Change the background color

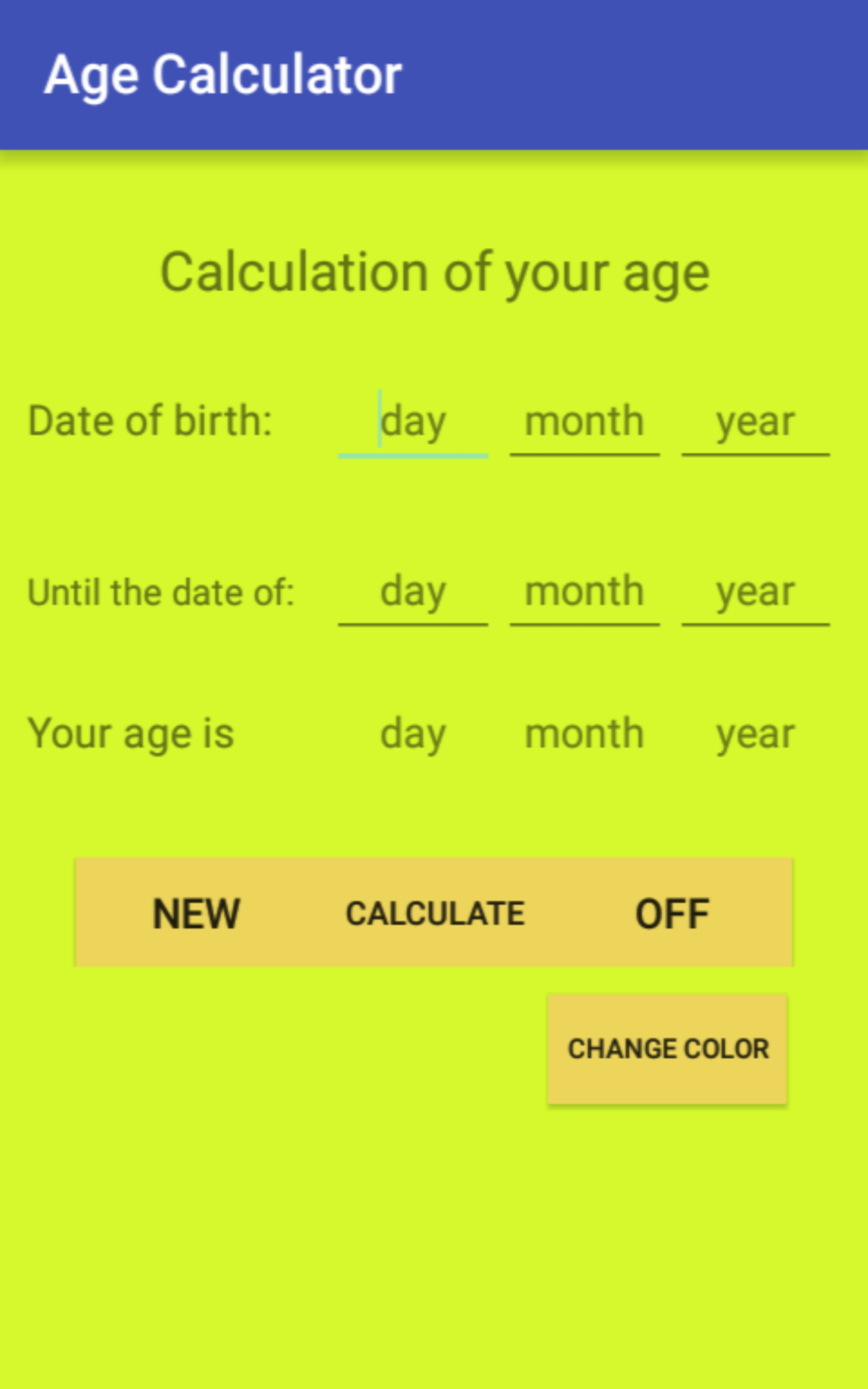coord(668,1049)
